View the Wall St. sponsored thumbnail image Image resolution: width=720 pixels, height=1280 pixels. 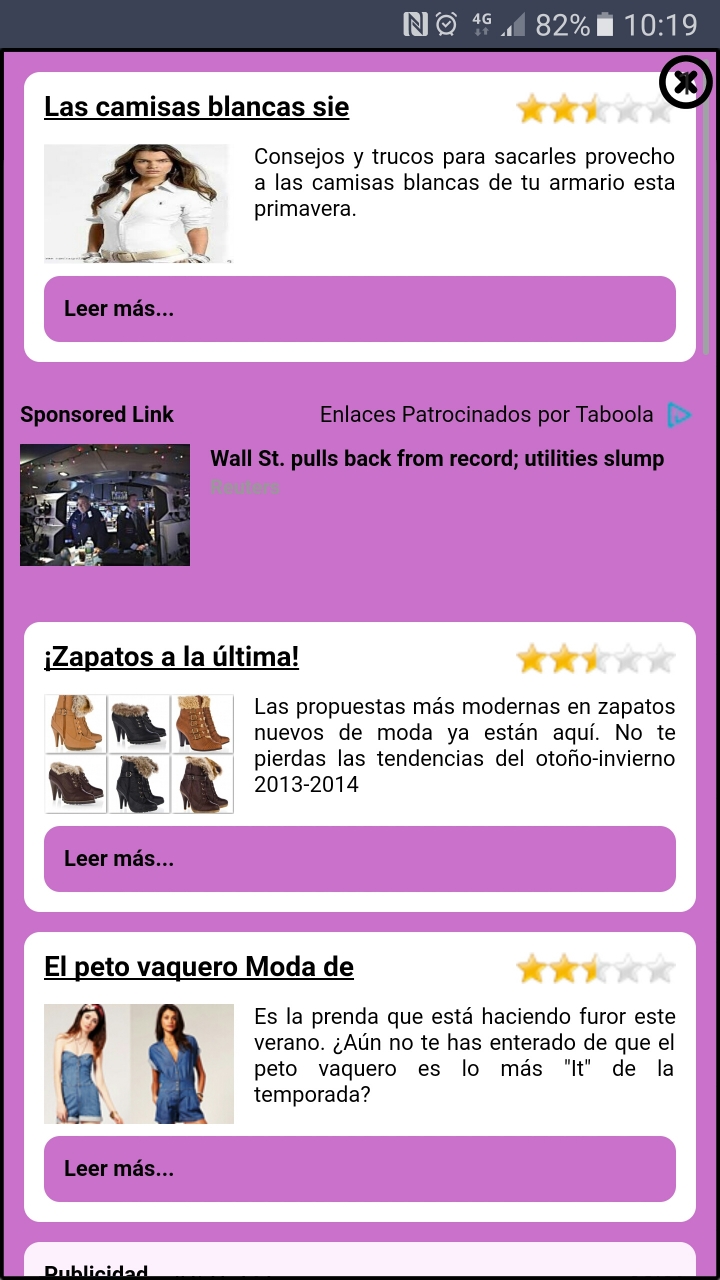coord(105,505)
